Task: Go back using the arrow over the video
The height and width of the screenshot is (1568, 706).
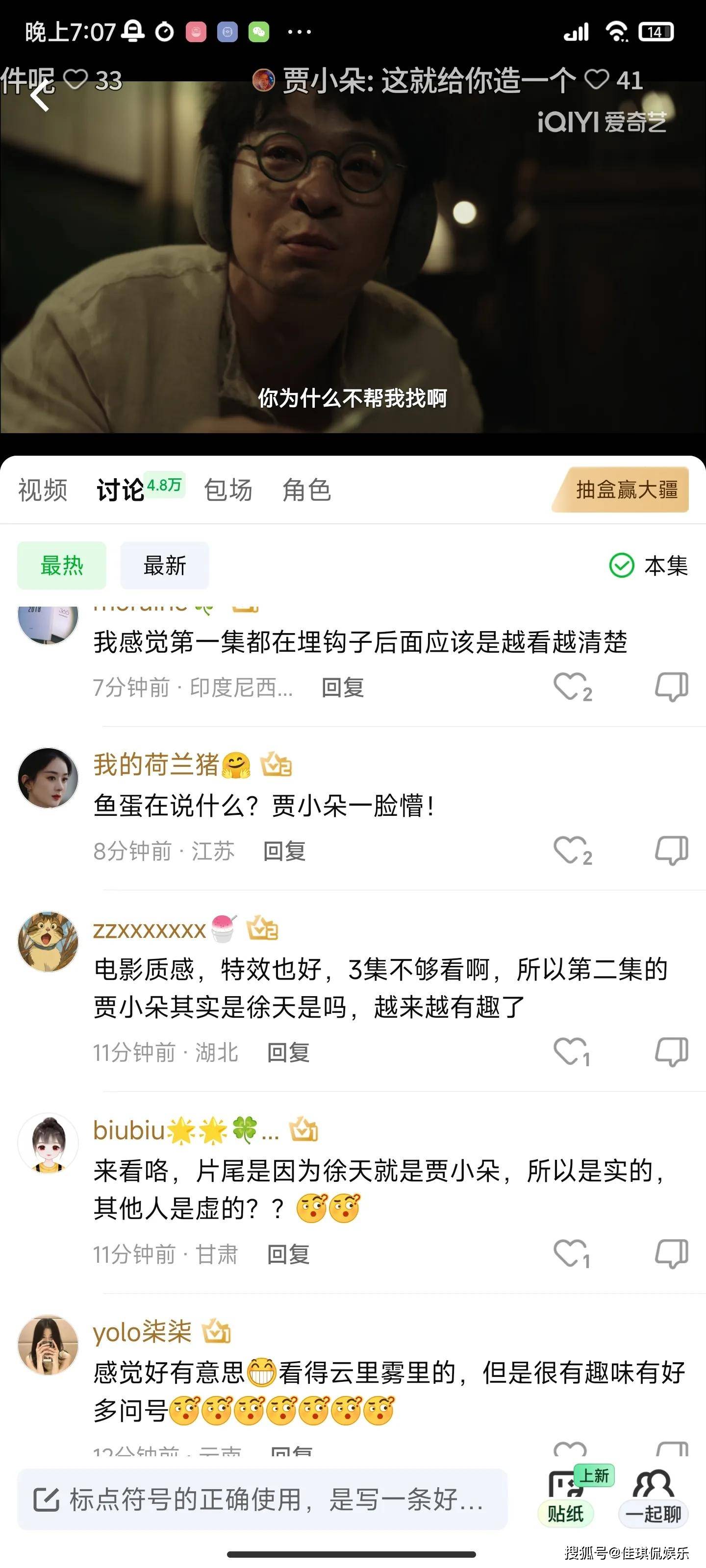Action: [x=40, y=96]
